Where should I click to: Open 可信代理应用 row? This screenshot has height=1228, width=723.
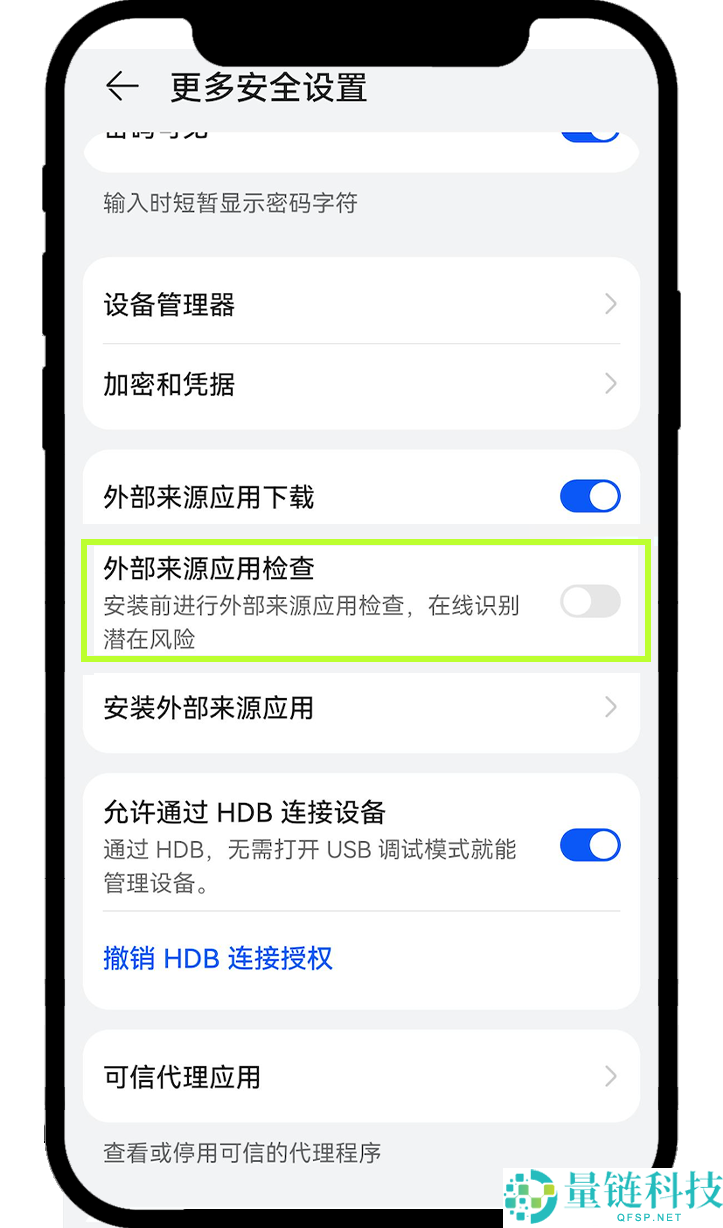pos(360,1077)
